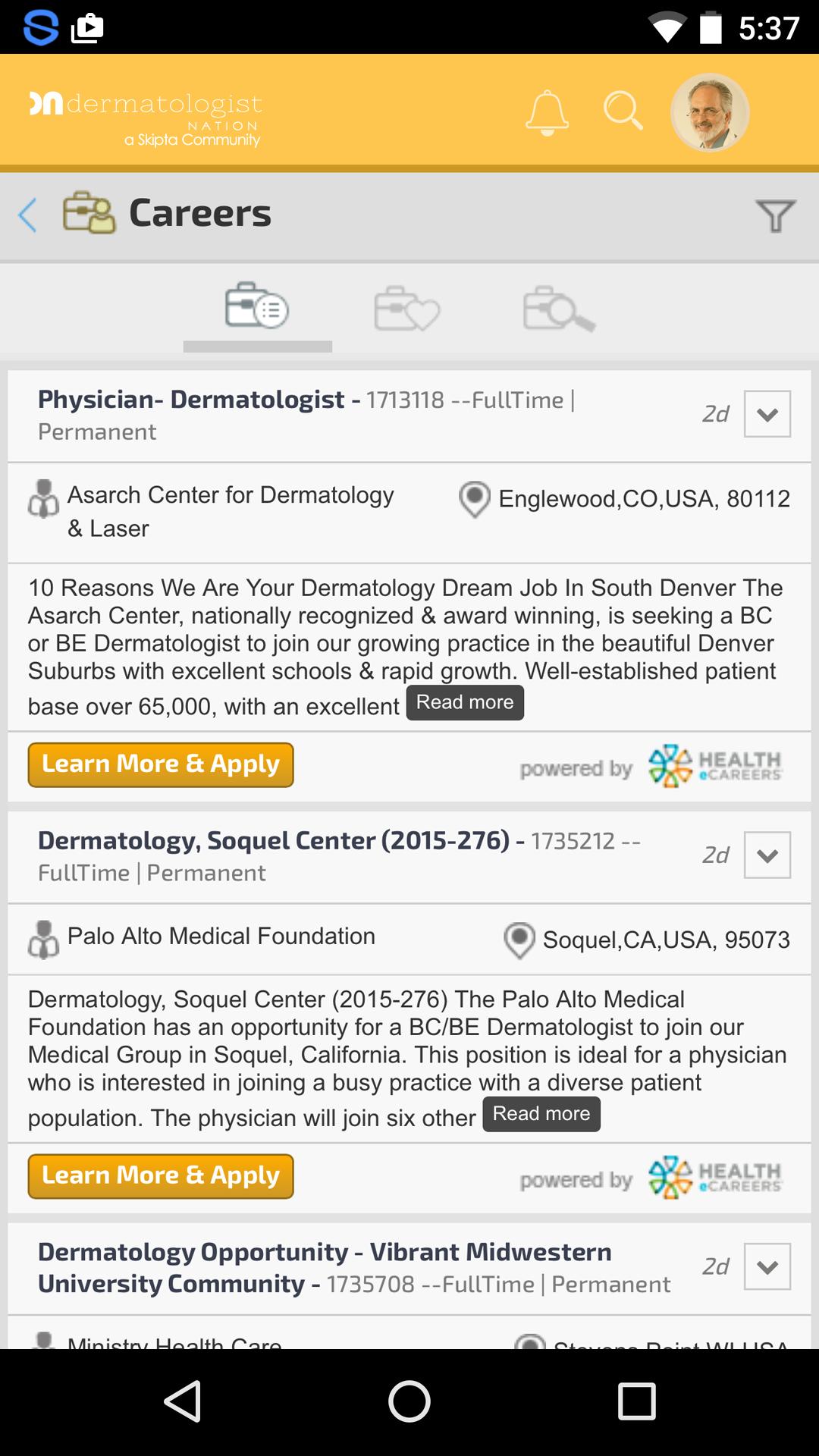The width and height of the screenshot is (819, 1456).
Task: Expand the Soquel Center job card chevron
Action: coord(767,855)
